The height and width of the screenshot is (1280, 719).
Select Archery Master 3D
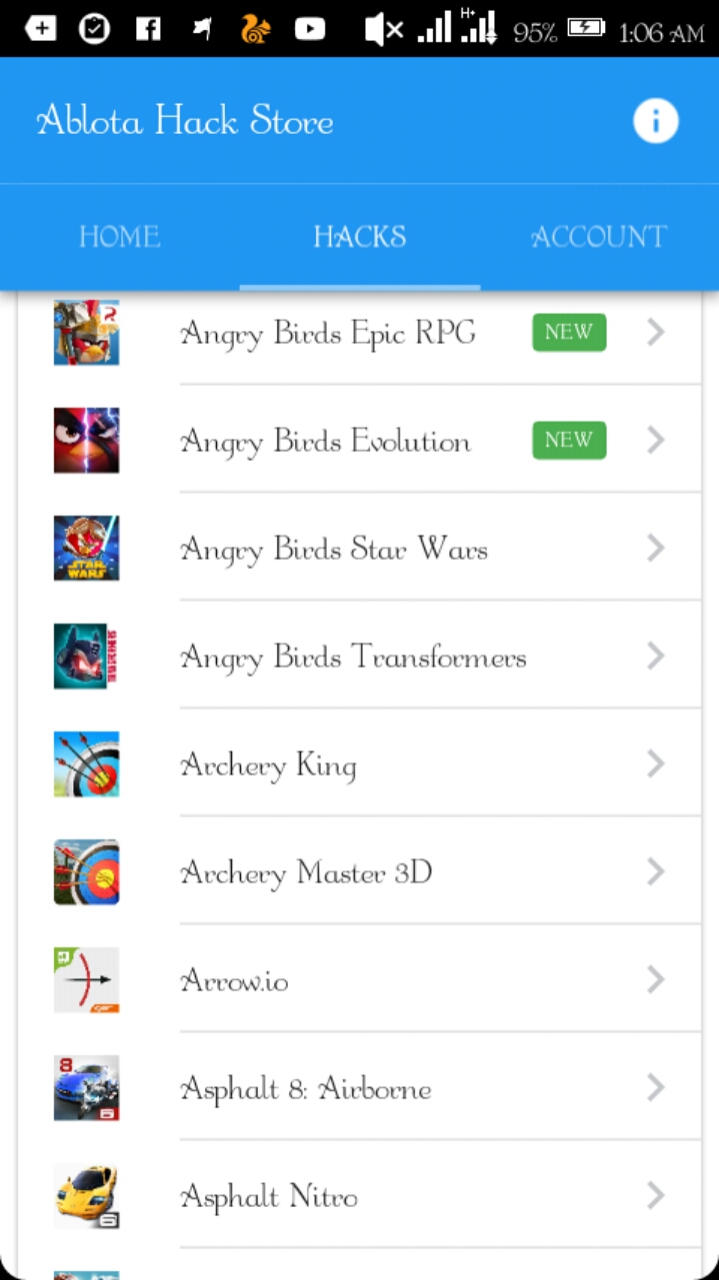click(x=360, y=872)
